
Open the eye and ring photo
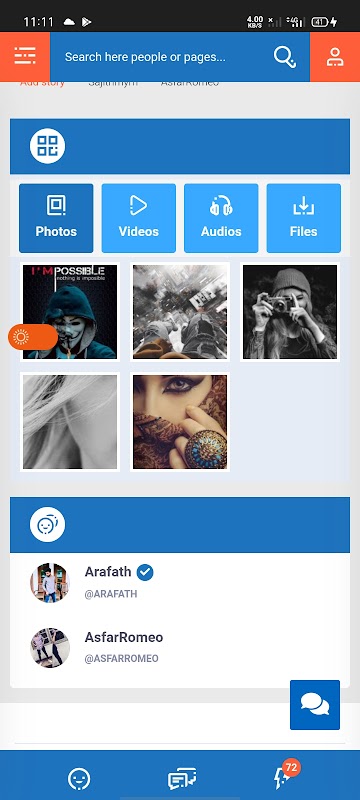[180, 422]
